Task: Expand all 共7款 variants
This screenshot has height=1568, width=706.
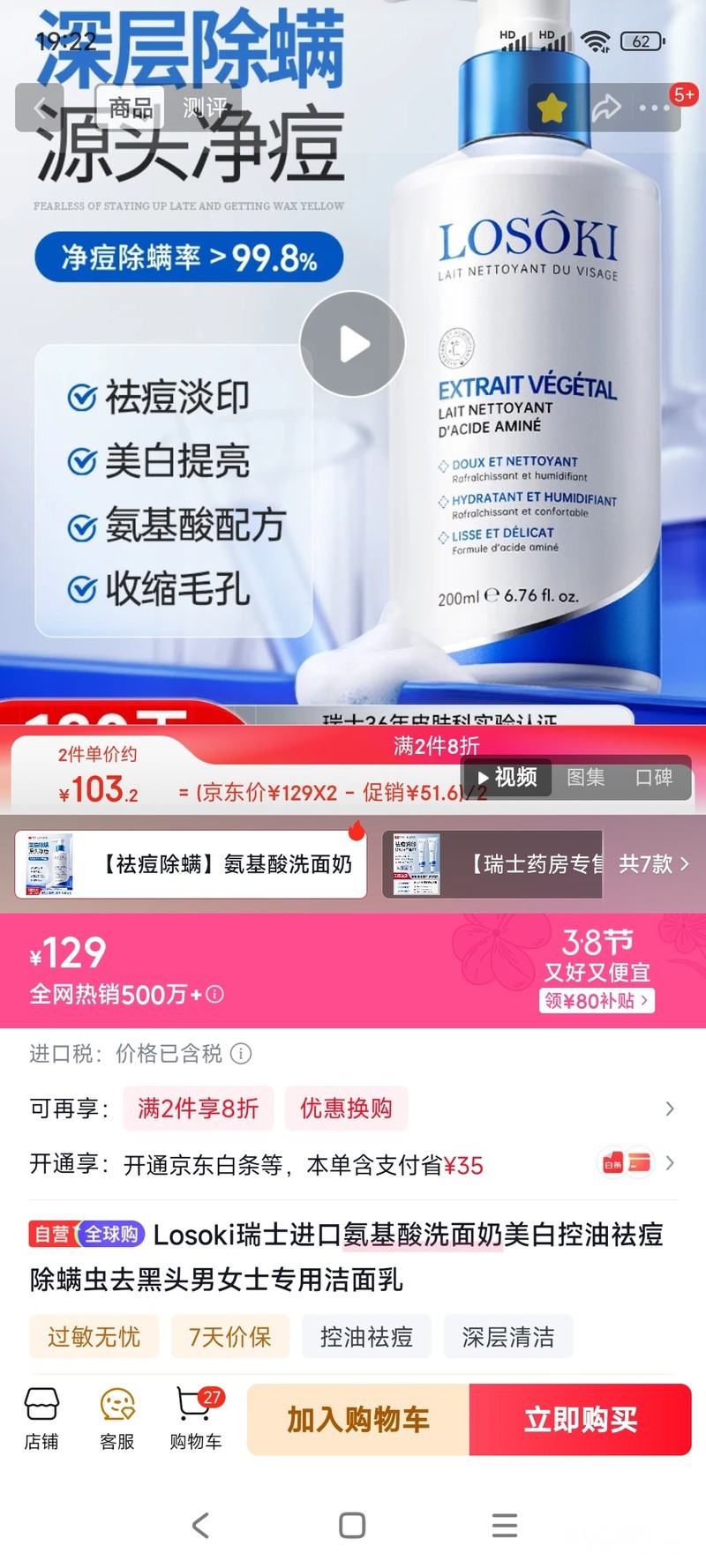Action: [x=653, y=864]
